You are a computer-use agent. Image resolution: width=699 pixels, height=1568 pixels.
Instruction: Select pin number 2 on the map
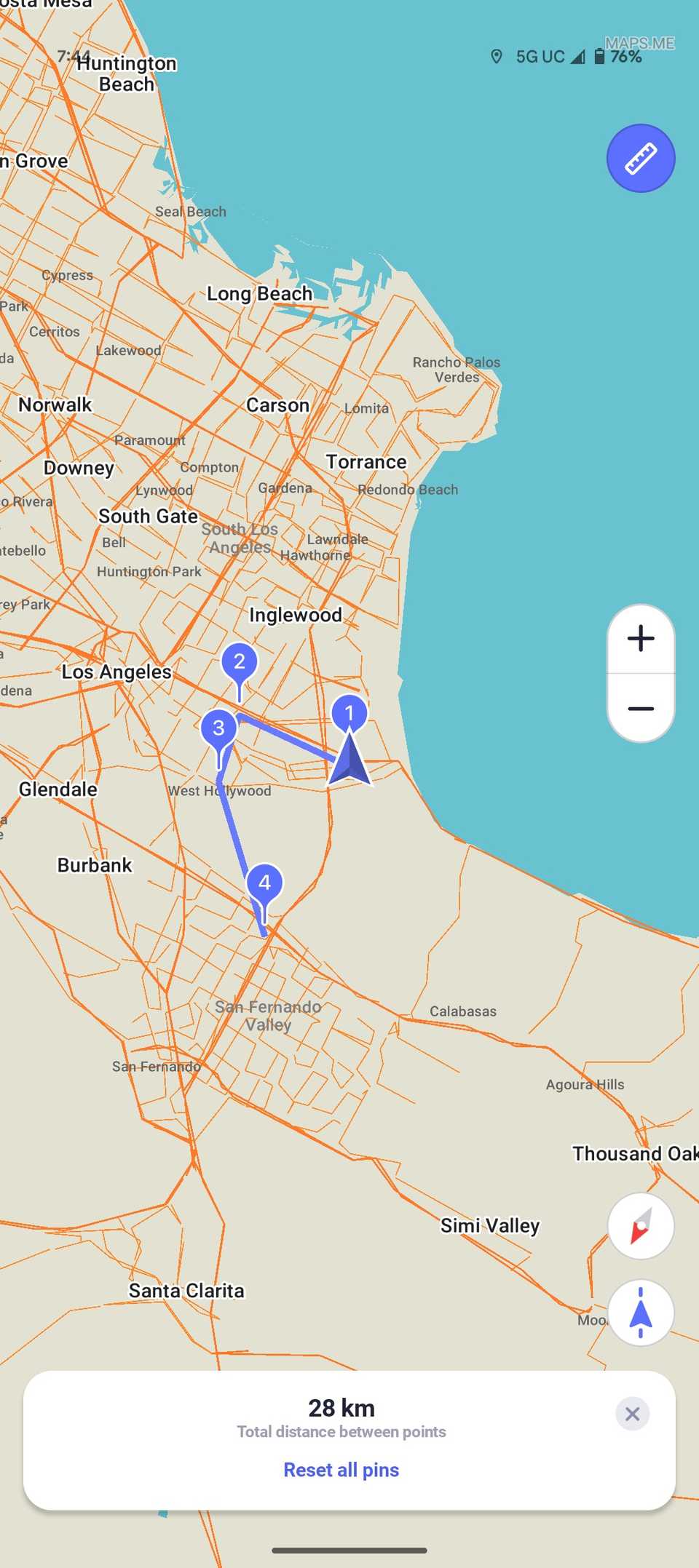[x=239, y=662]
